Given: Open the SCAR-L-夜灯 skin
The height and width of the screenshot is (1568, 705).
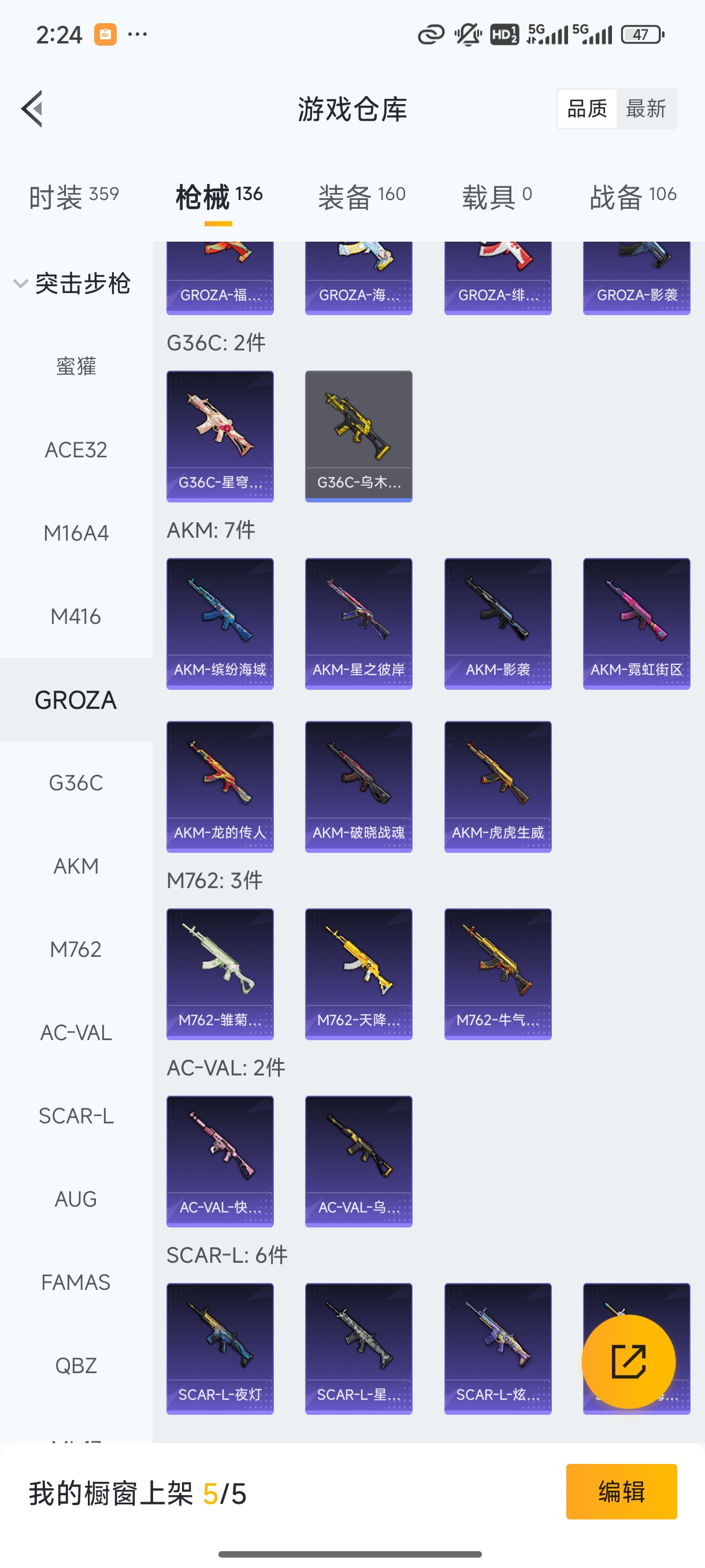Looking at the screenshot, I should [220, 1349].
